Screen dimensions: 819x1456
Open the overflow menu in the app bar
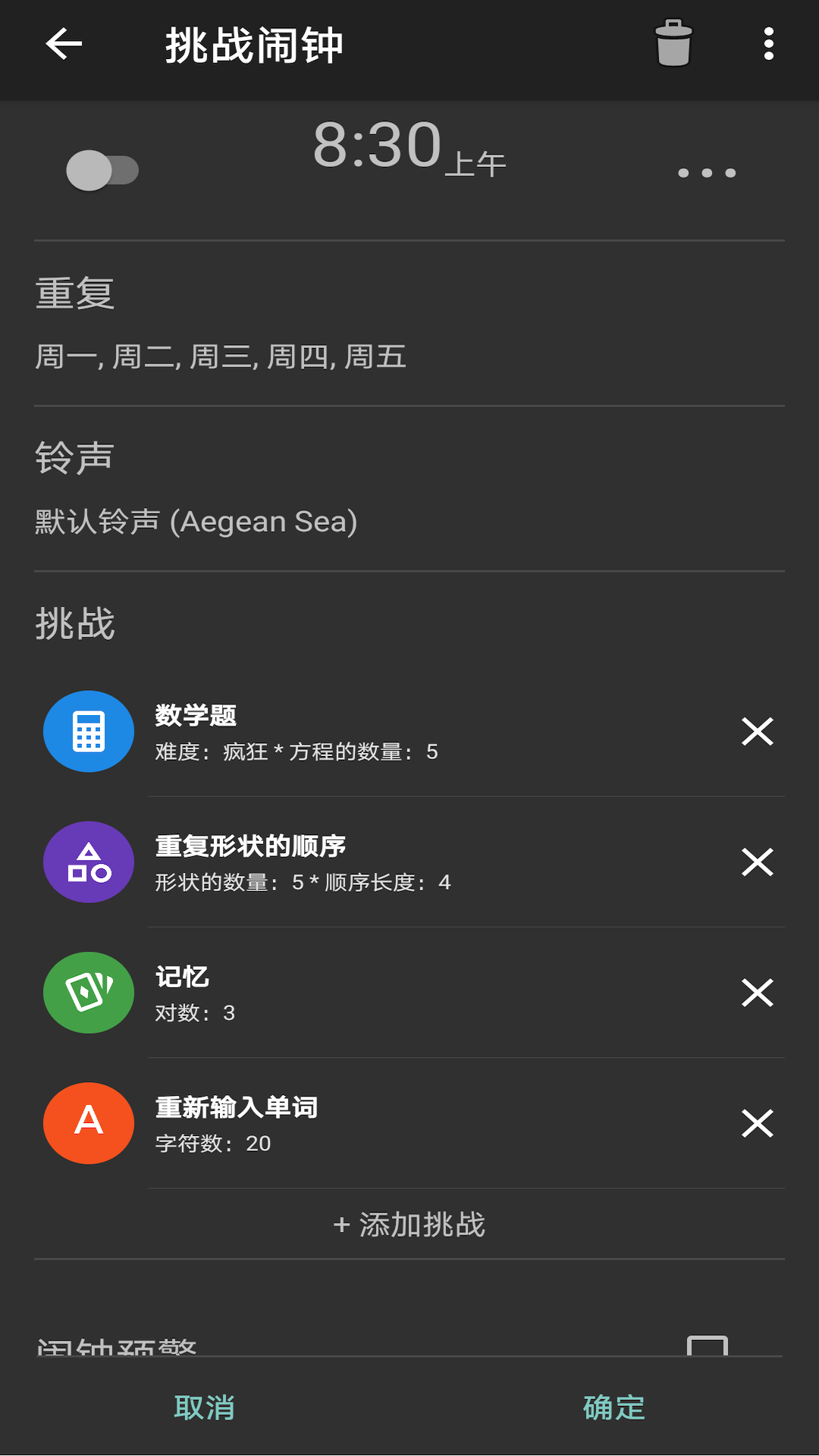[768, 44]
